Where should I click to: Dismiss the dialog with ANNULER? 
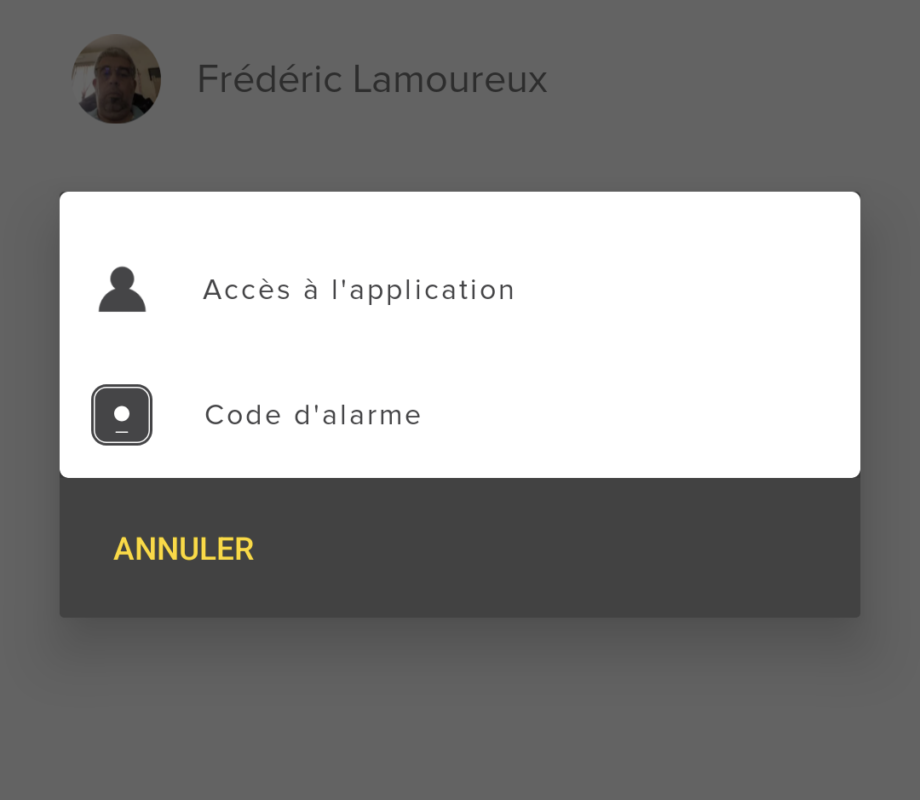pos(184,549)
